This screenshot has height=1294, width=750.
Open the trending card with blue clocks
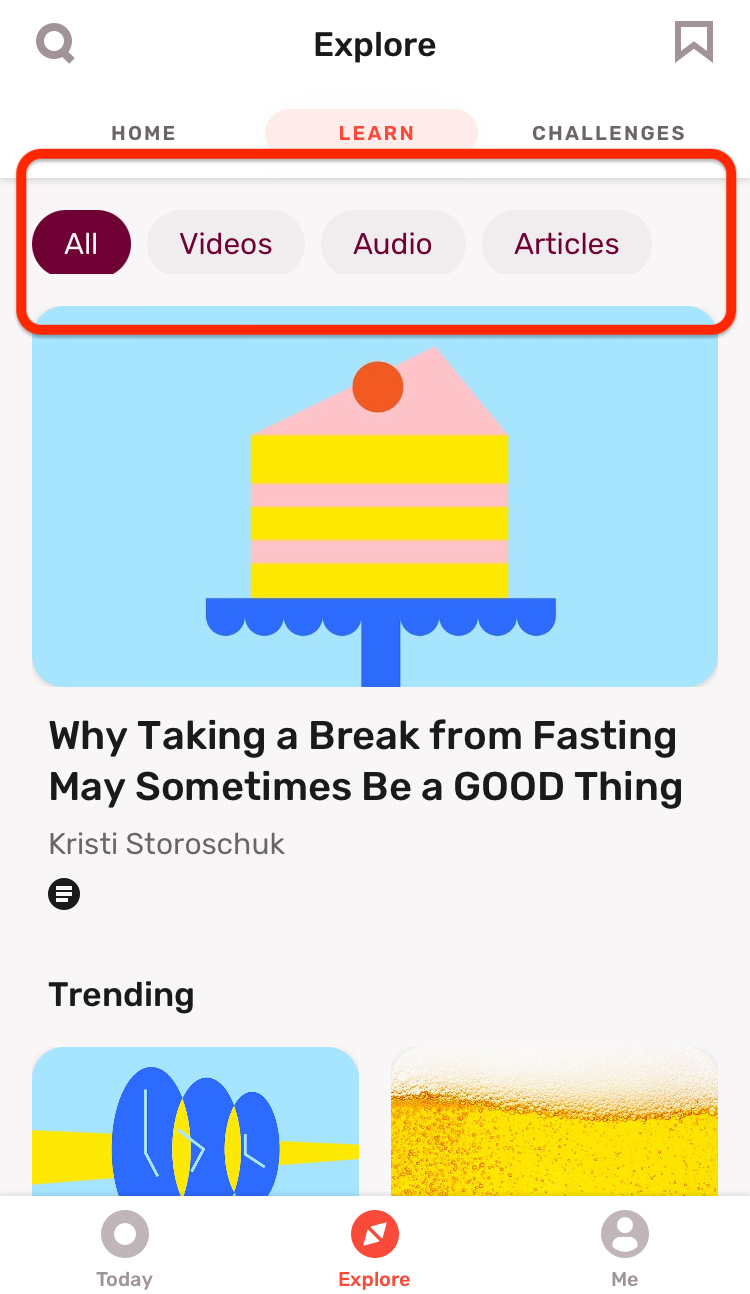pyautogui.click(x=195, y=1121)
